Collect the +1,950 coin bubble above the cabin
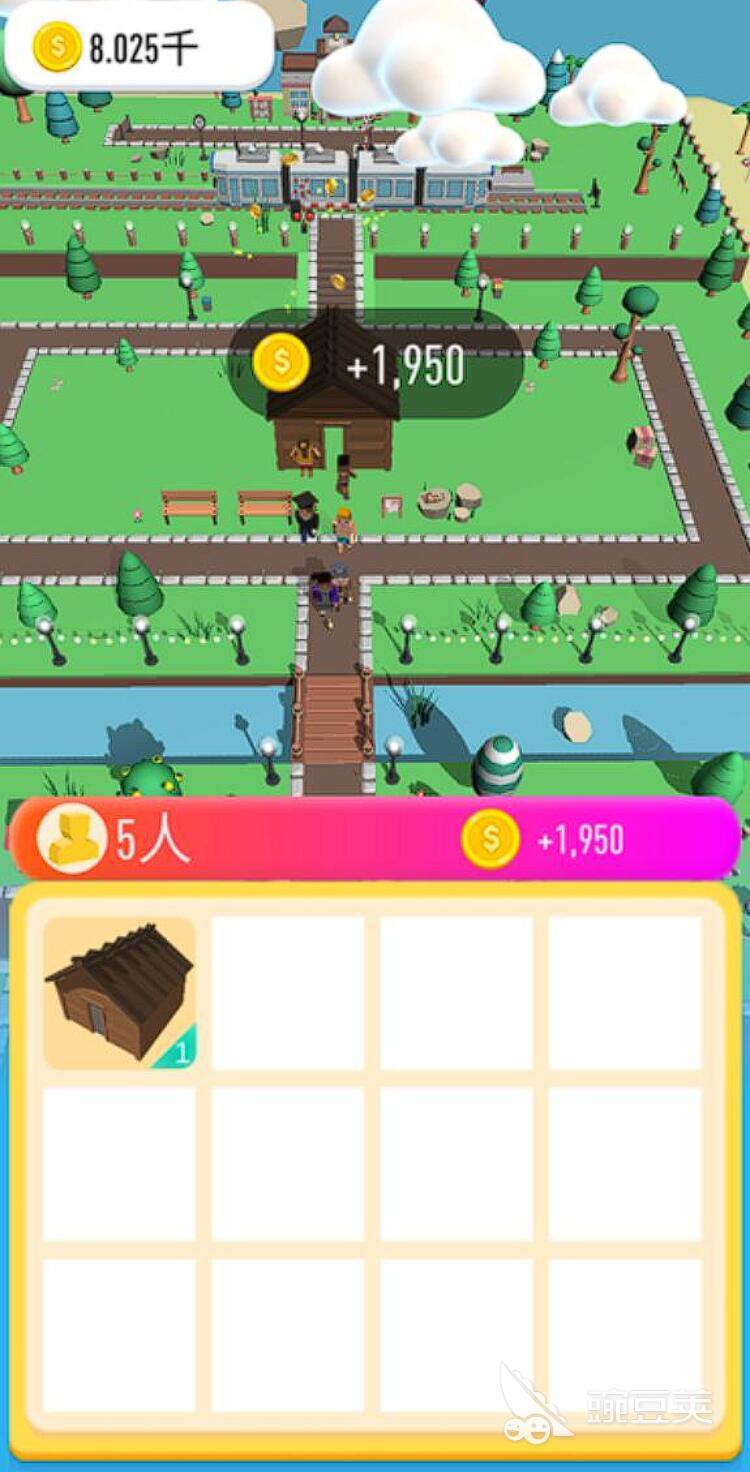This screenshot has height=1472, width=750. [375, 364]
